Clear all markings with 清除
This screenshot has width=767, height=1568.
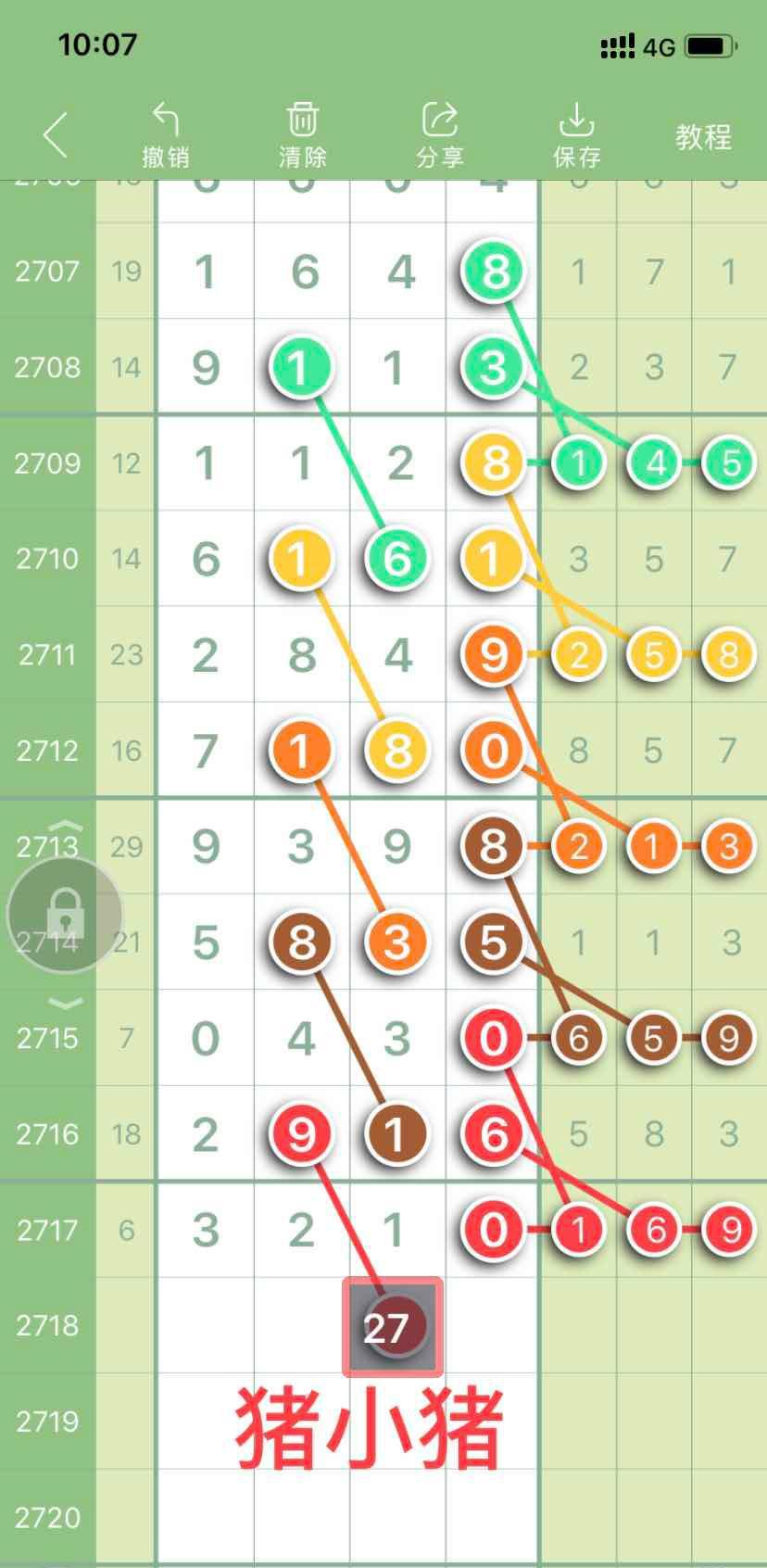click(303, 136)
